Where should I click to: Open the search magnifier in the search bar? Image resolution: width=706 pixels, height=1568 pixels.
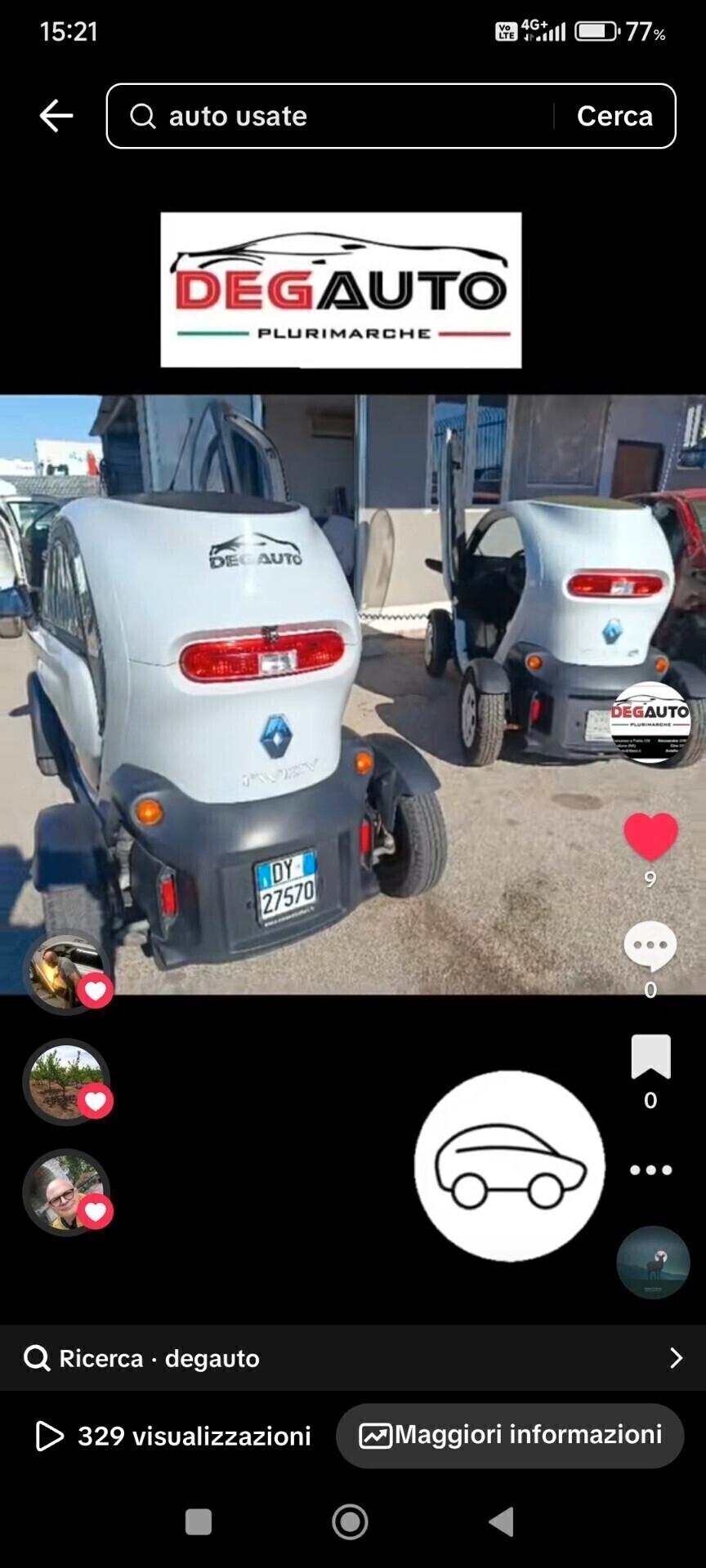(144, 116)
